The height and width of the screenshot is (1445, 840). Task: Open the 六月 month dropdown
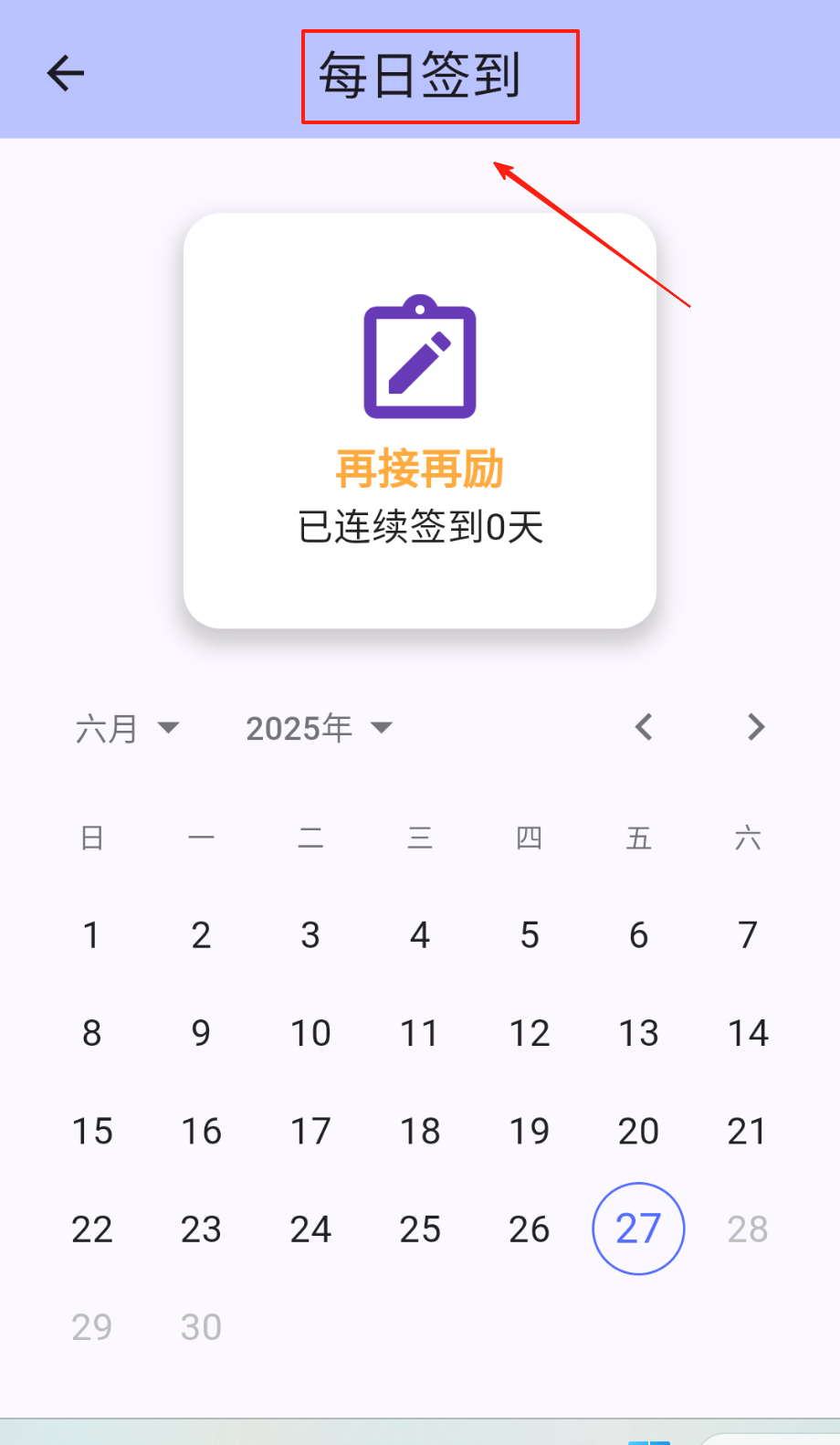tap(127, 728)
